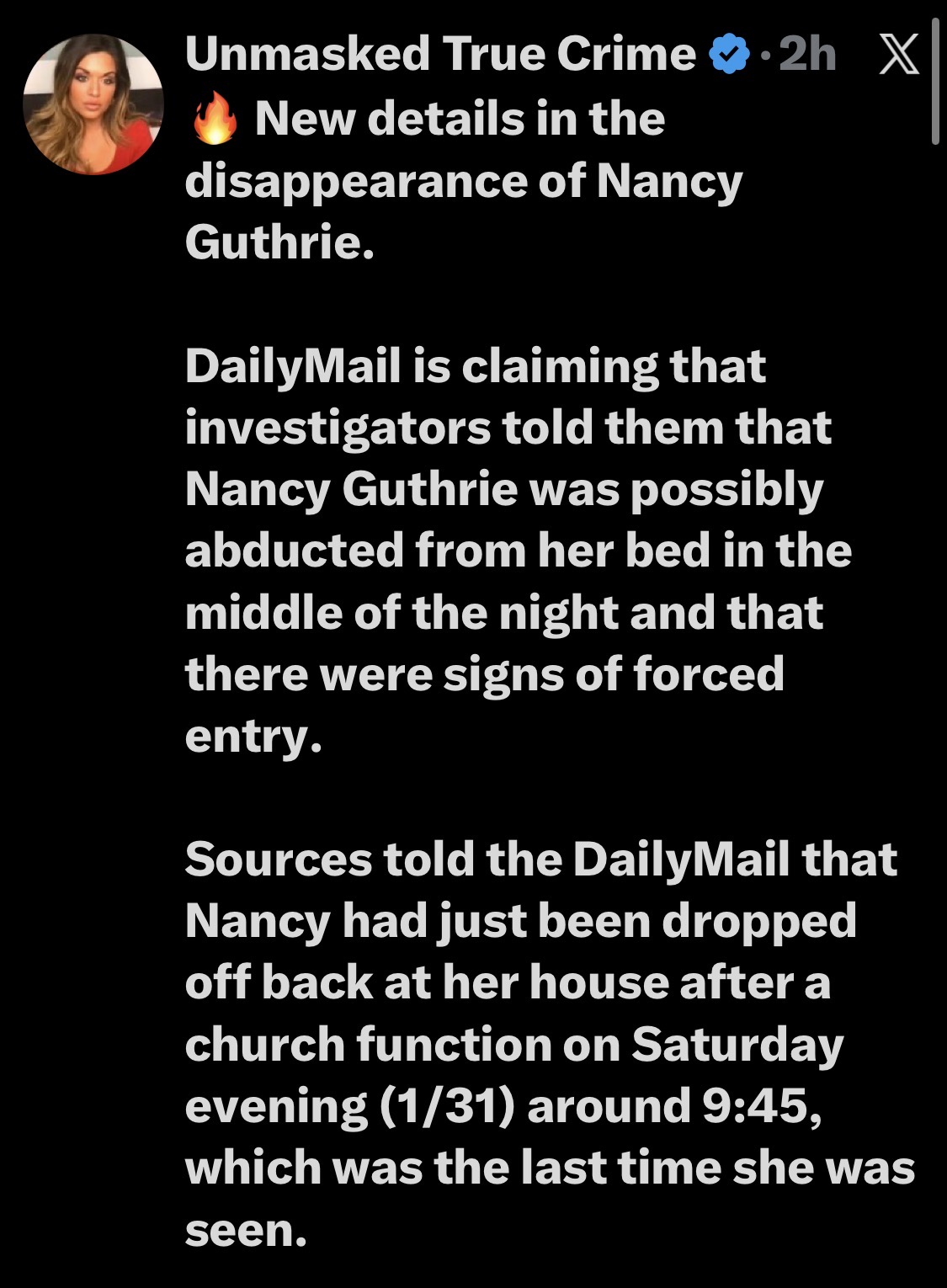Image resolution: width=947 pixels, height=1288 pixels.
Task: Tap the Unmasked True Crime account name
Action: click(x=439, y=55)
